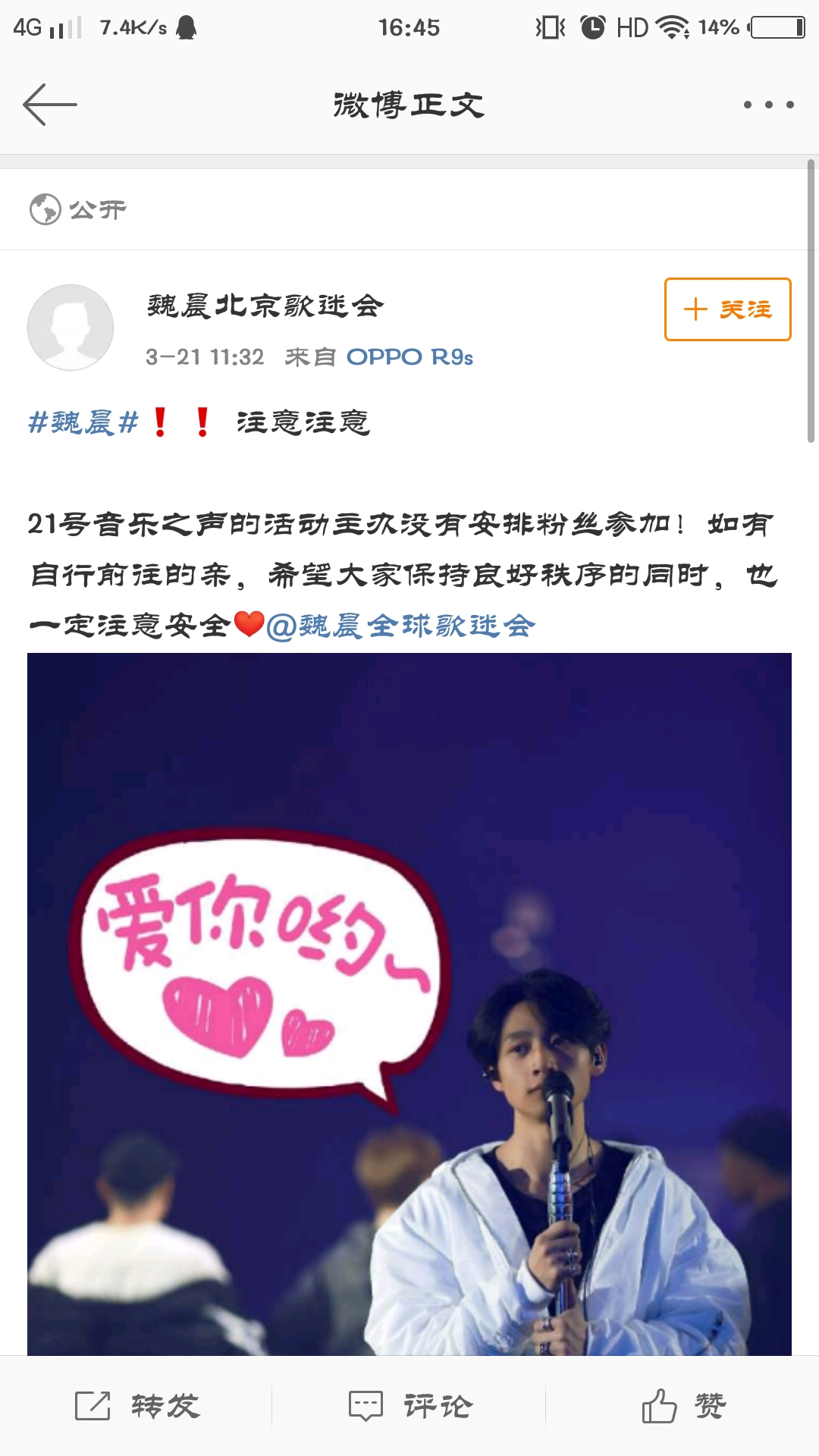Open the OPPO R9s source link
This screenshot has width=819, height=1456.
click(x=409, y=357)
